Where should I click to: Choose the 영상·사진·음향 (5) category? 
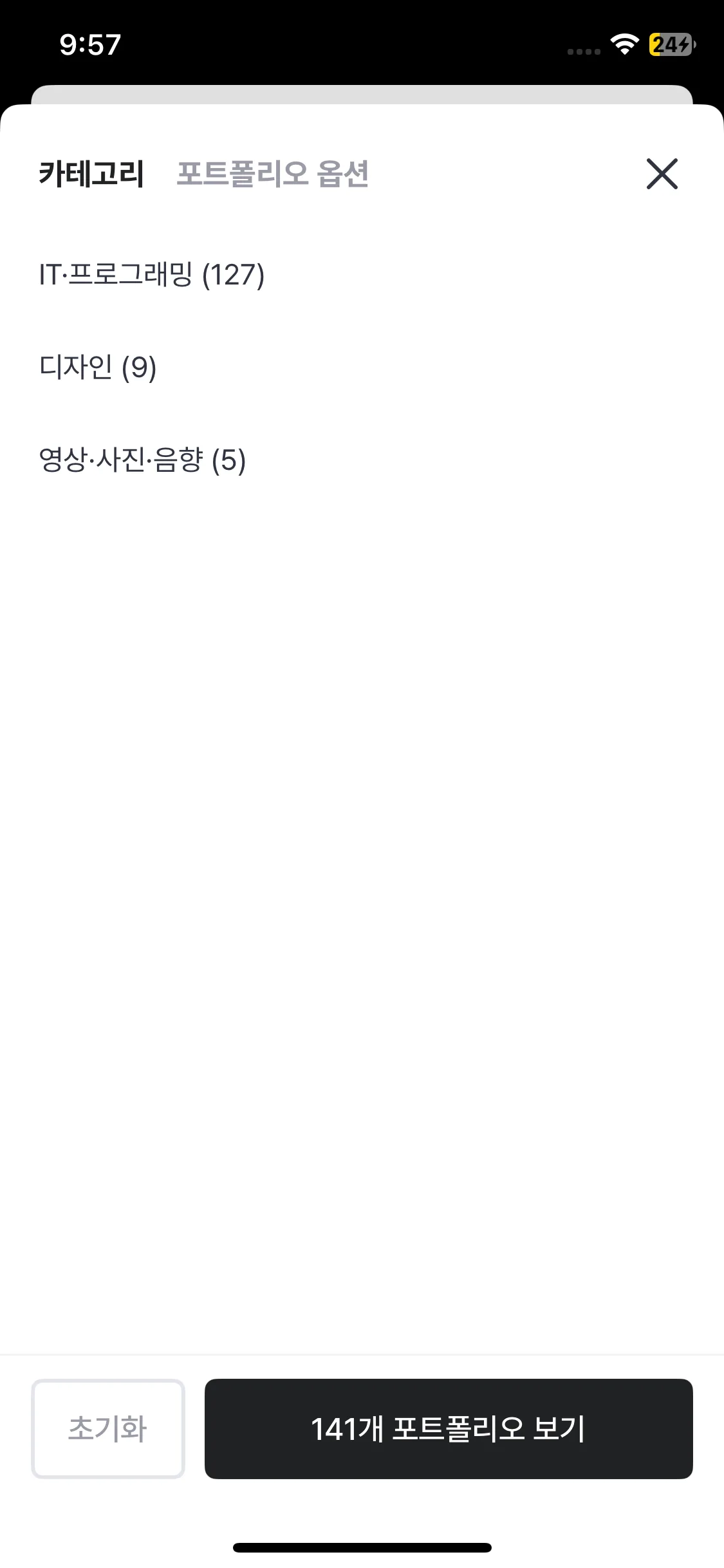pyautogui.click(x=142, y=460)
